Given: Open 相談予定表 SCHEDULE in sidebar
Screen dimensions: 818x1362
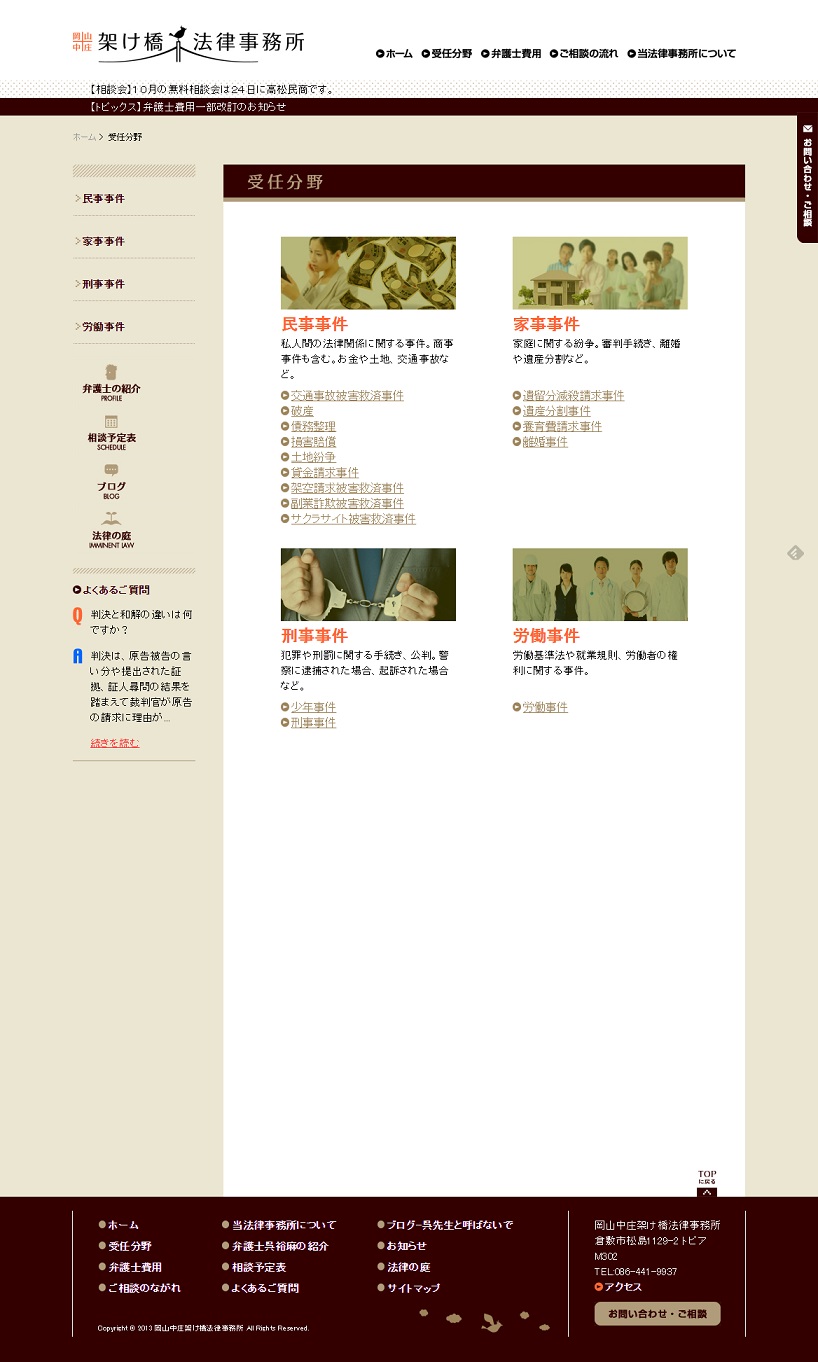Looking at the screenshot, I should (x=111, y=433).
